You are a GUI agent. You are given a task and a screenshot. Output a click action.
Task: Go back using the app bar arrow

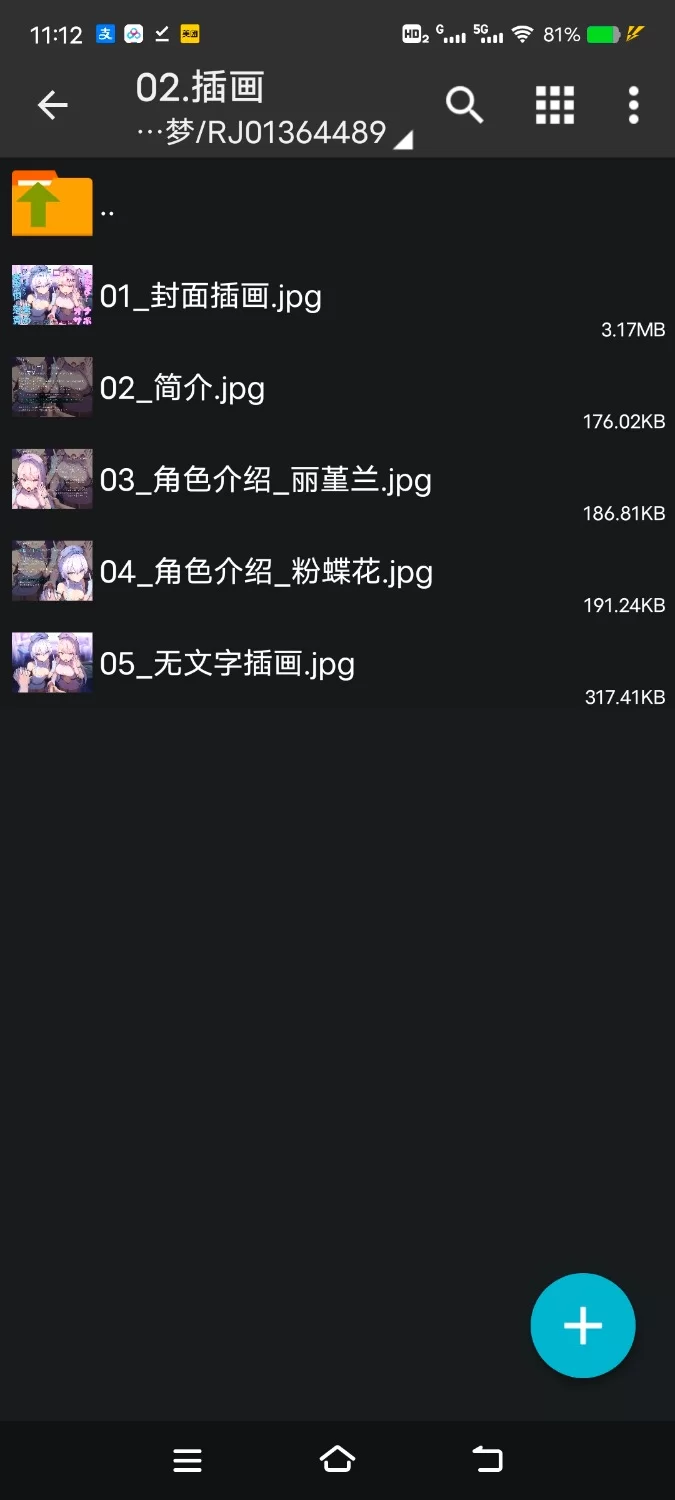pyautogui.click(x=52, y=105)
